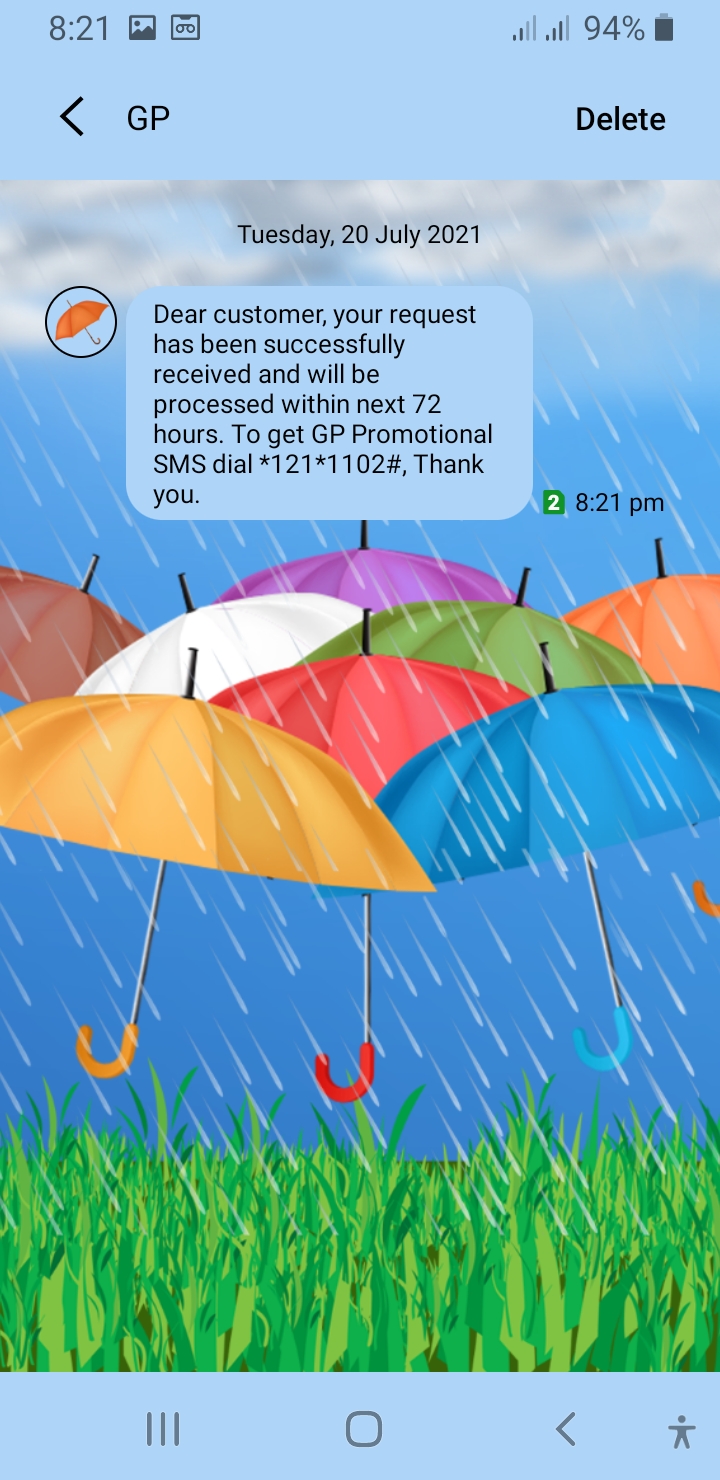Go to the home screen
This screenshot has width=720, height=1480.
coord(364,1429)
